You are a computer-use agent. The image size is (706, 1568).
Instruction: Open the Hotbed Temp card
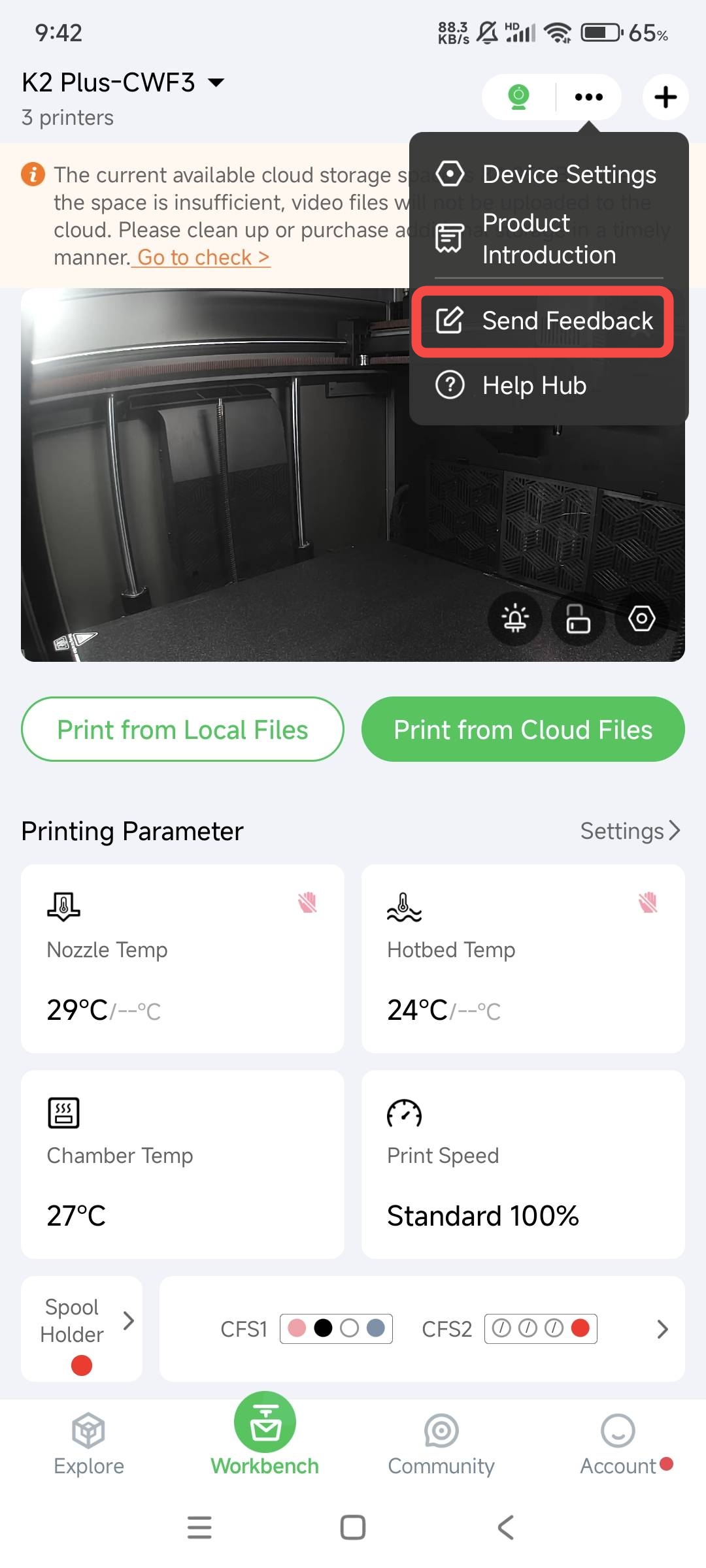coord(523,958)
